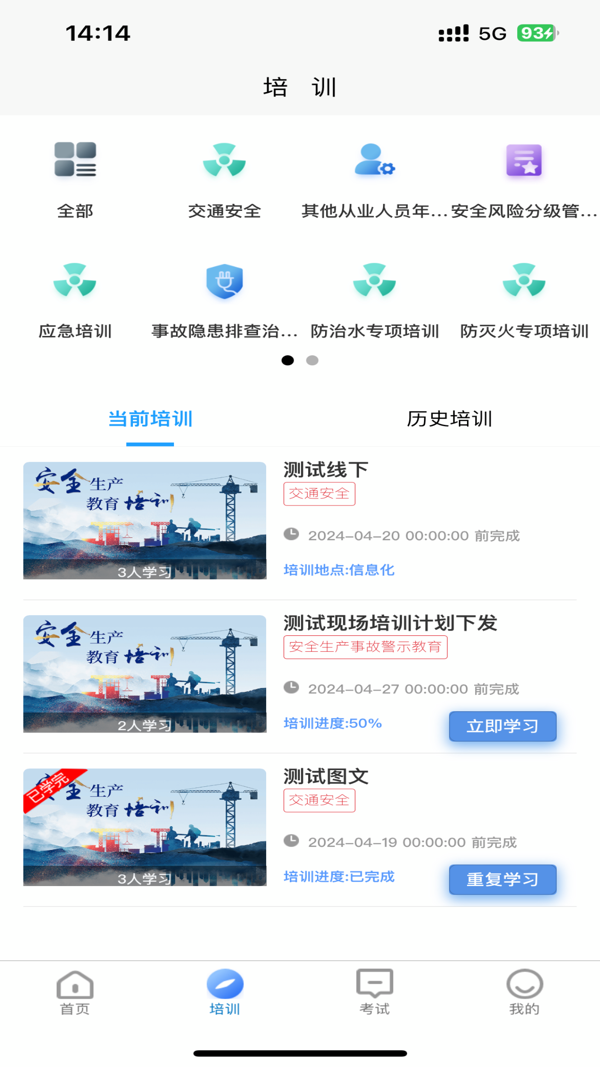Screen dimensions: 600x1067
Task: Tap 重复学习 for 测试图文
Action: [x=502, y=879]
